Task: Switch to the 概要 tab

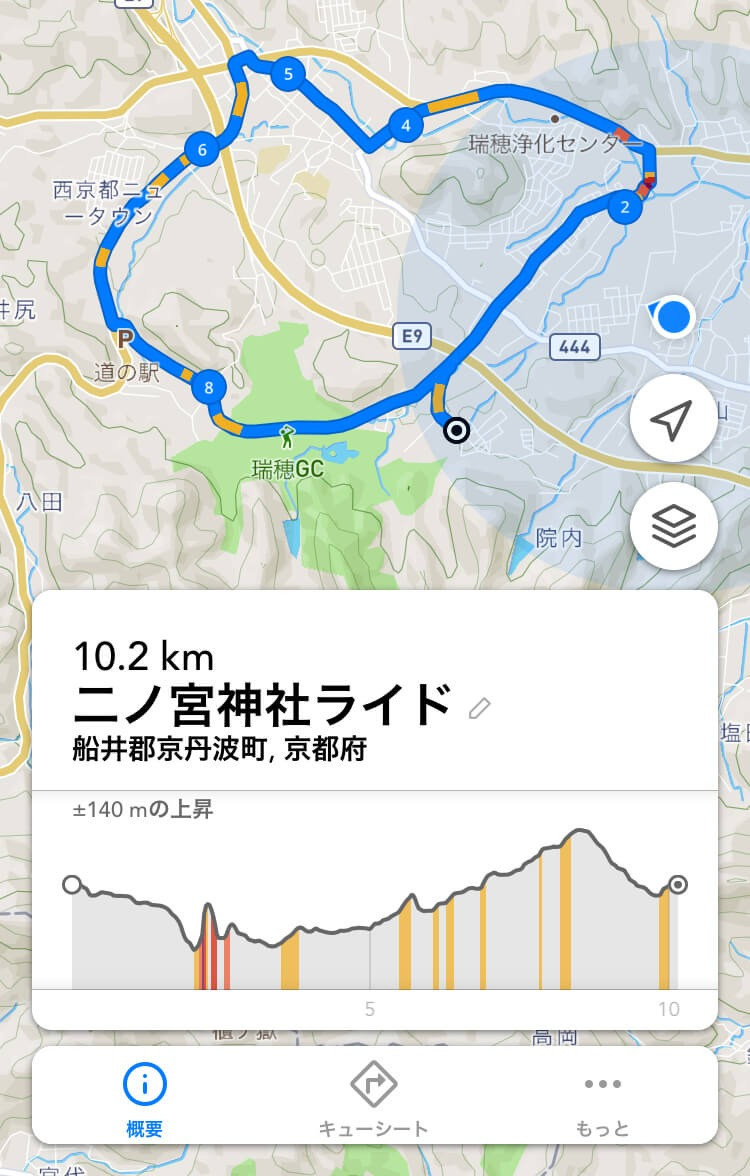Action: [x=144, y=1098]
